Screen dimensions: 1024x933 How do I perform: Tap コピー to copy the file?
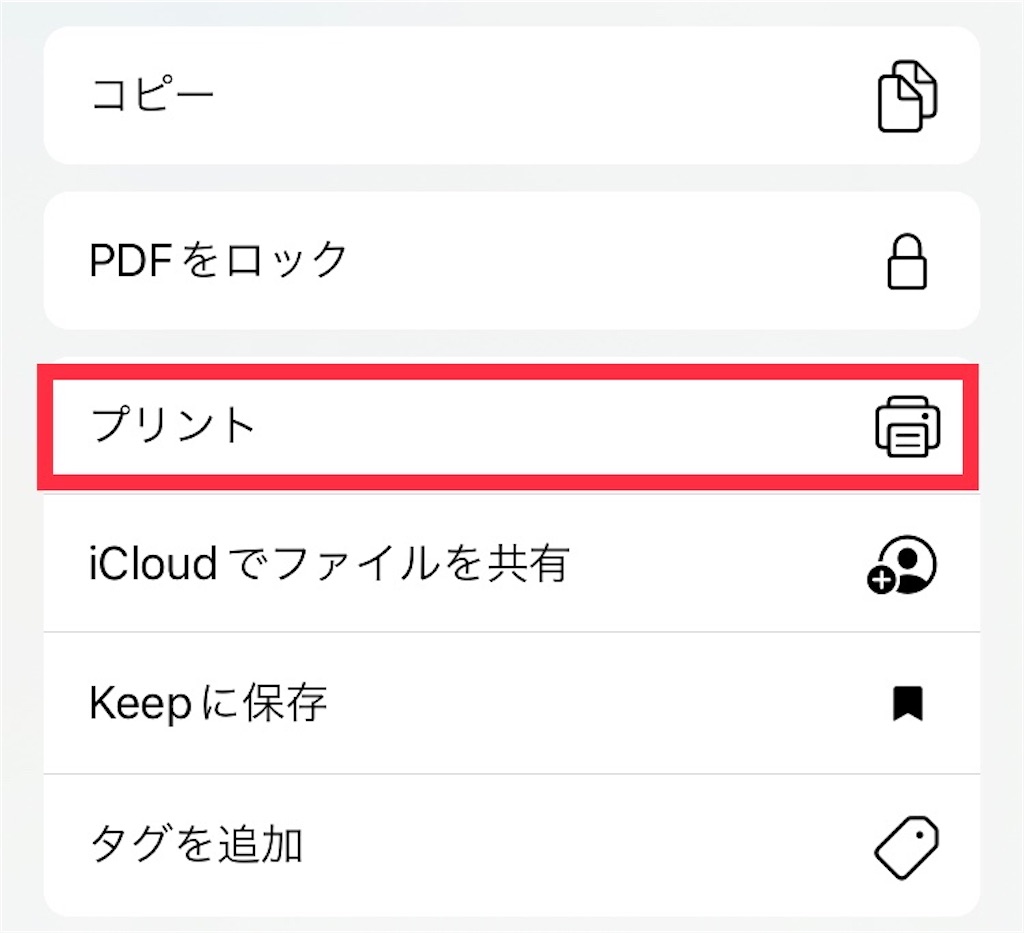[x=510, y=96]
